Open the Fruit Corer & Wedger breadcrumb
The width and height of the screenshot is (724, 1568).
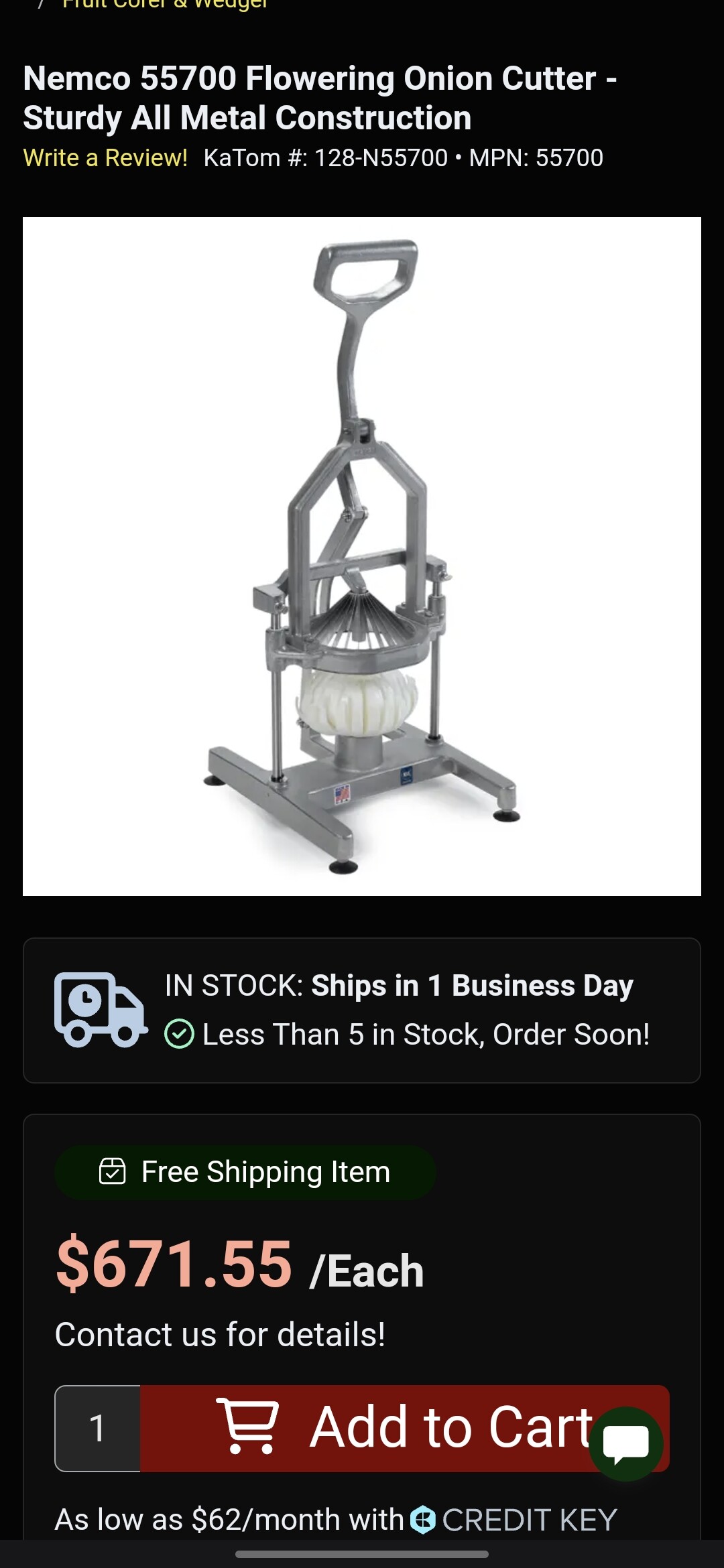(165, 5)
